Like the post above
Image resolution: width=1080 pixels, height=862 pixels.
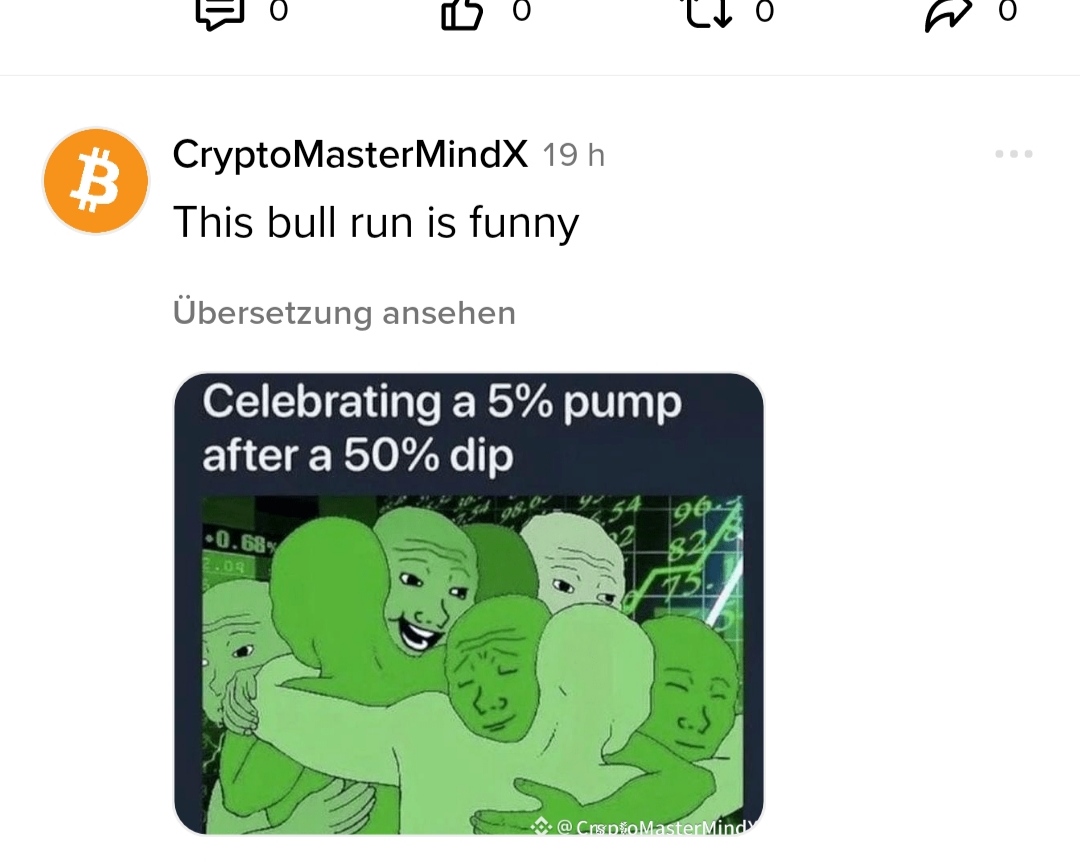(x=462, y=12)
